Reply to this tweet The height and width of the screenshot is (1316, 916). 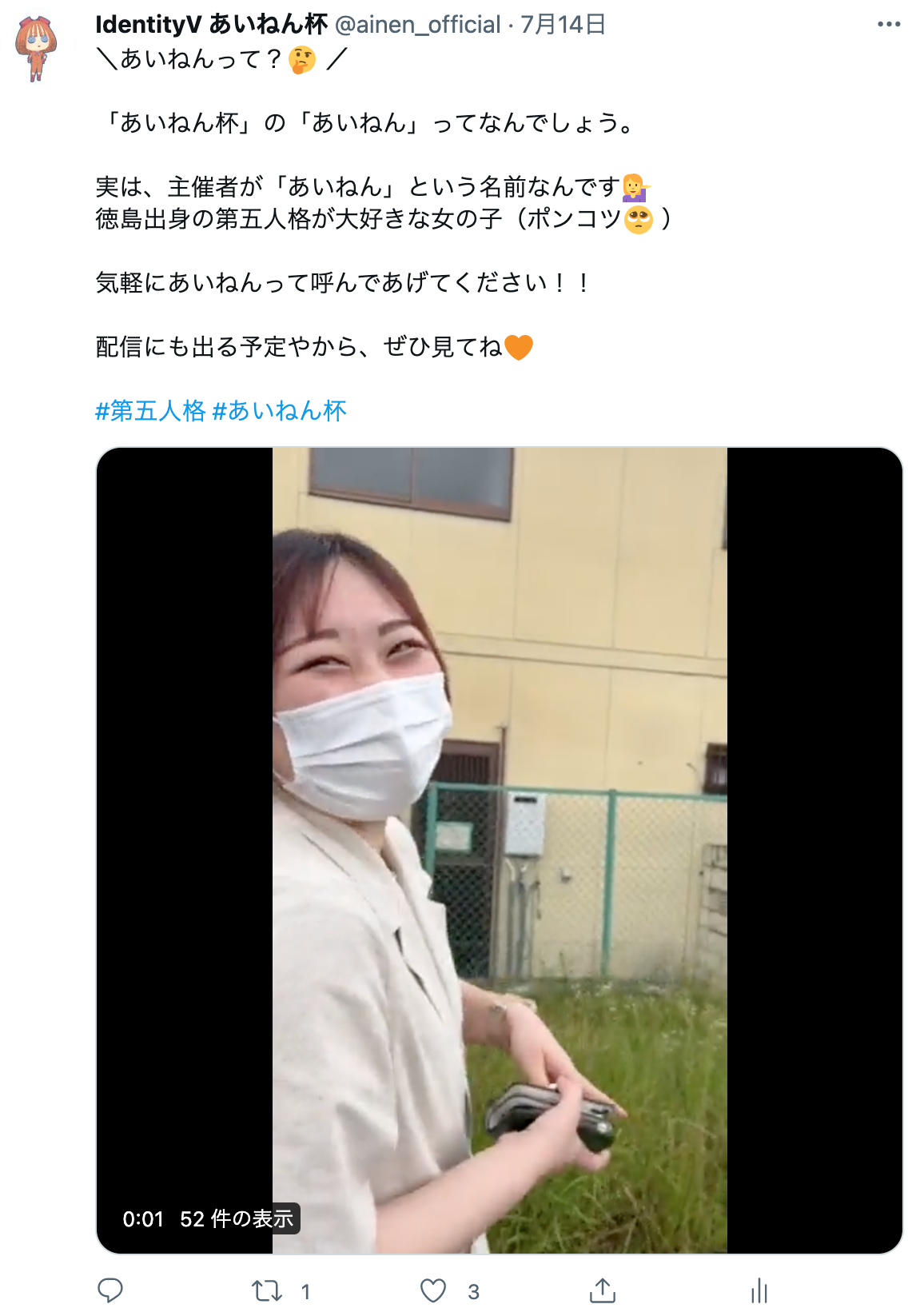[x=110, y=1290]
